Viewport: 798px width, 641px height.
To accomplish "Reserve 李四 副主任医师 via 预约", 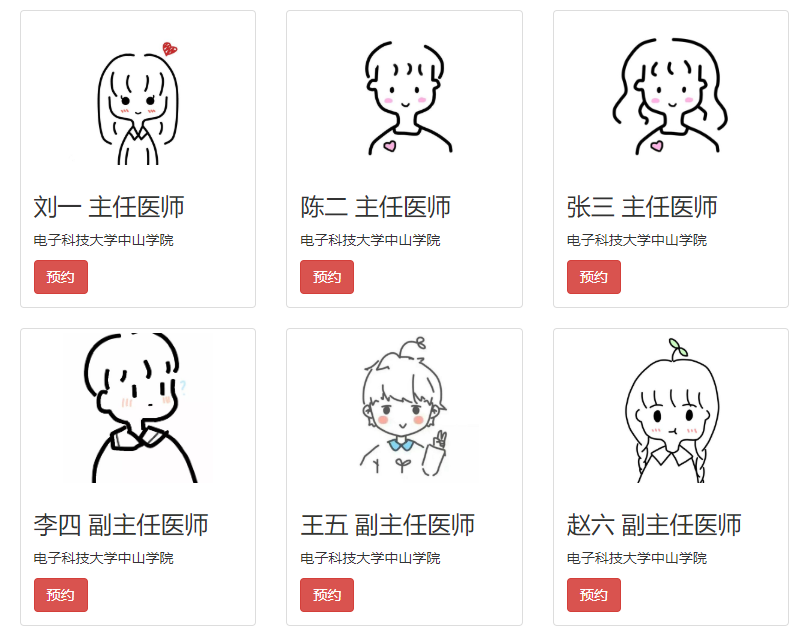I will point(61,595).
